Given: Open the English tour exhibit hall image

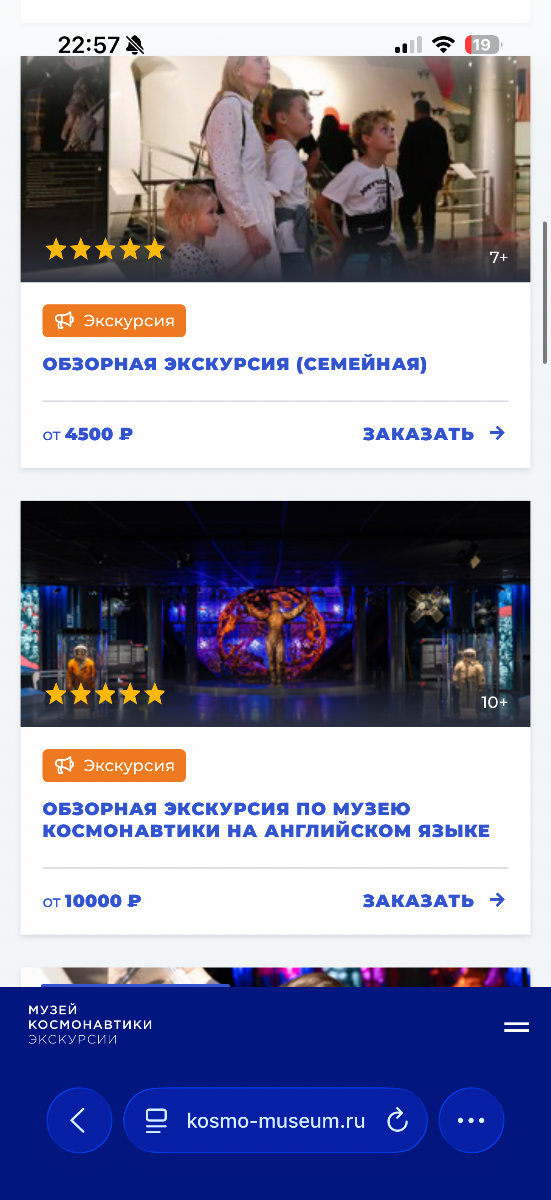Looking at the screenshot, I should pos(275,614).
